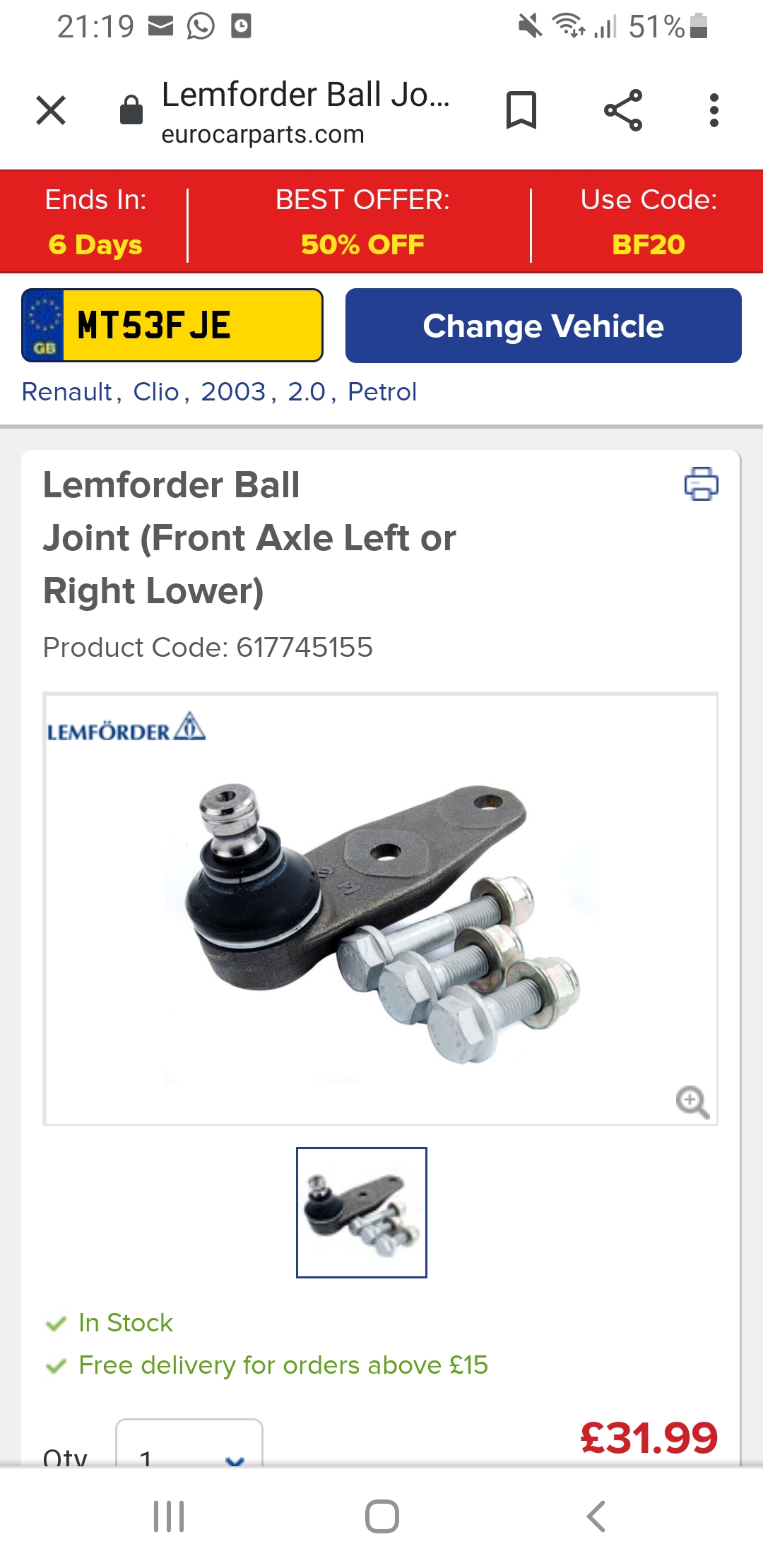Tap the MT53FJE registration plate

click(x=172, y=326)
